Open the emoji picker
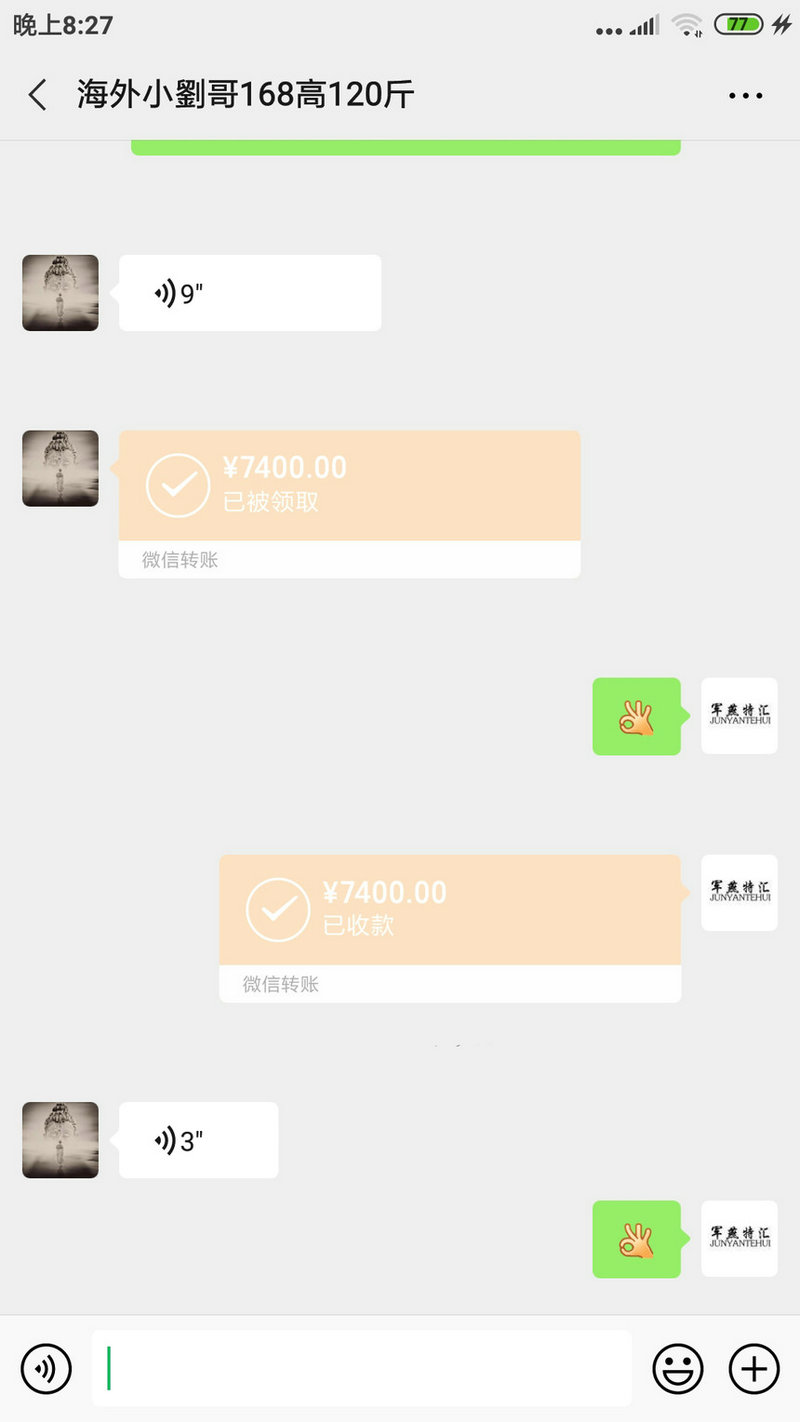 (x=677, y=1368)
